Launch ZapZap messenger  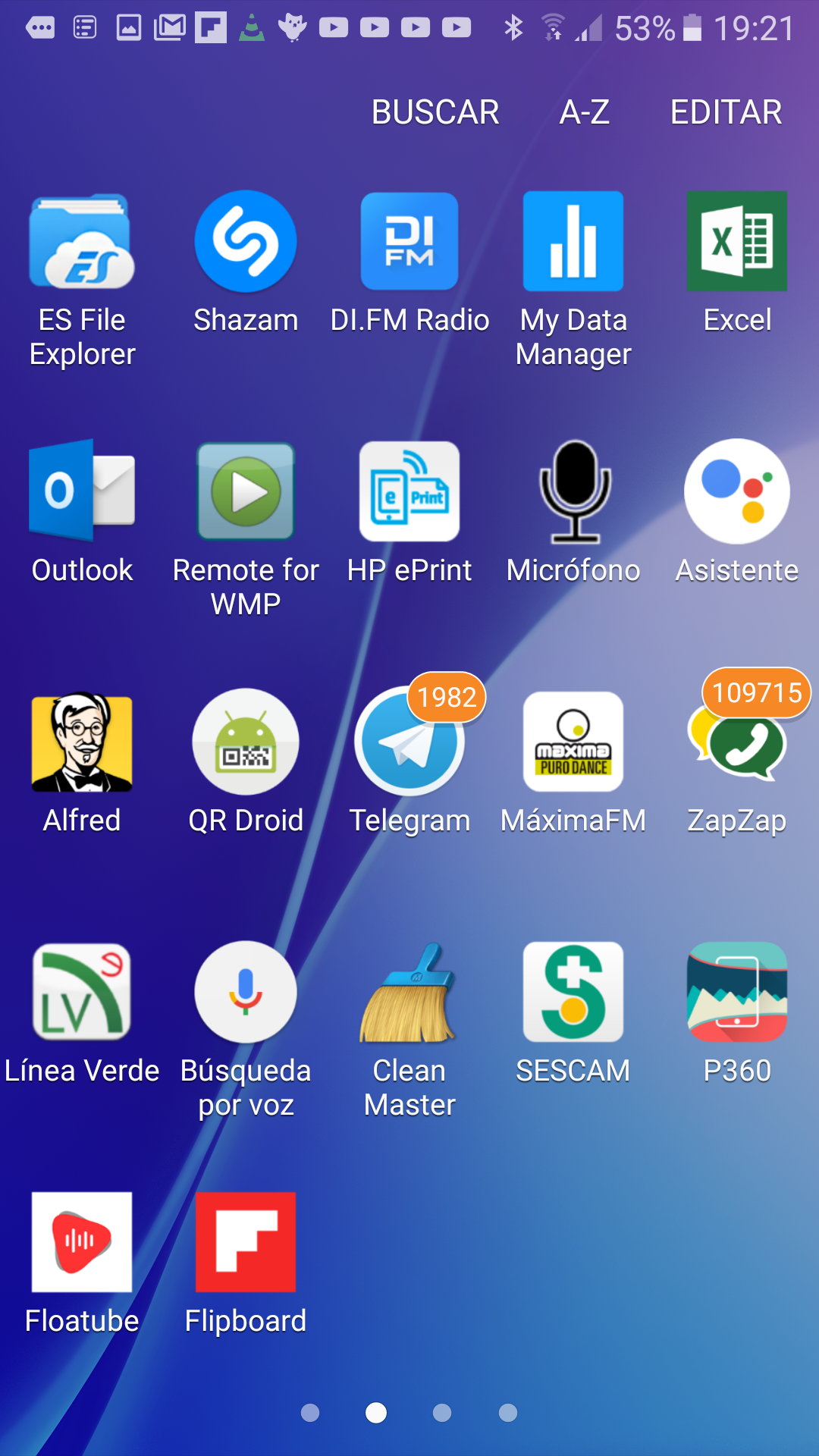(737, 743)
